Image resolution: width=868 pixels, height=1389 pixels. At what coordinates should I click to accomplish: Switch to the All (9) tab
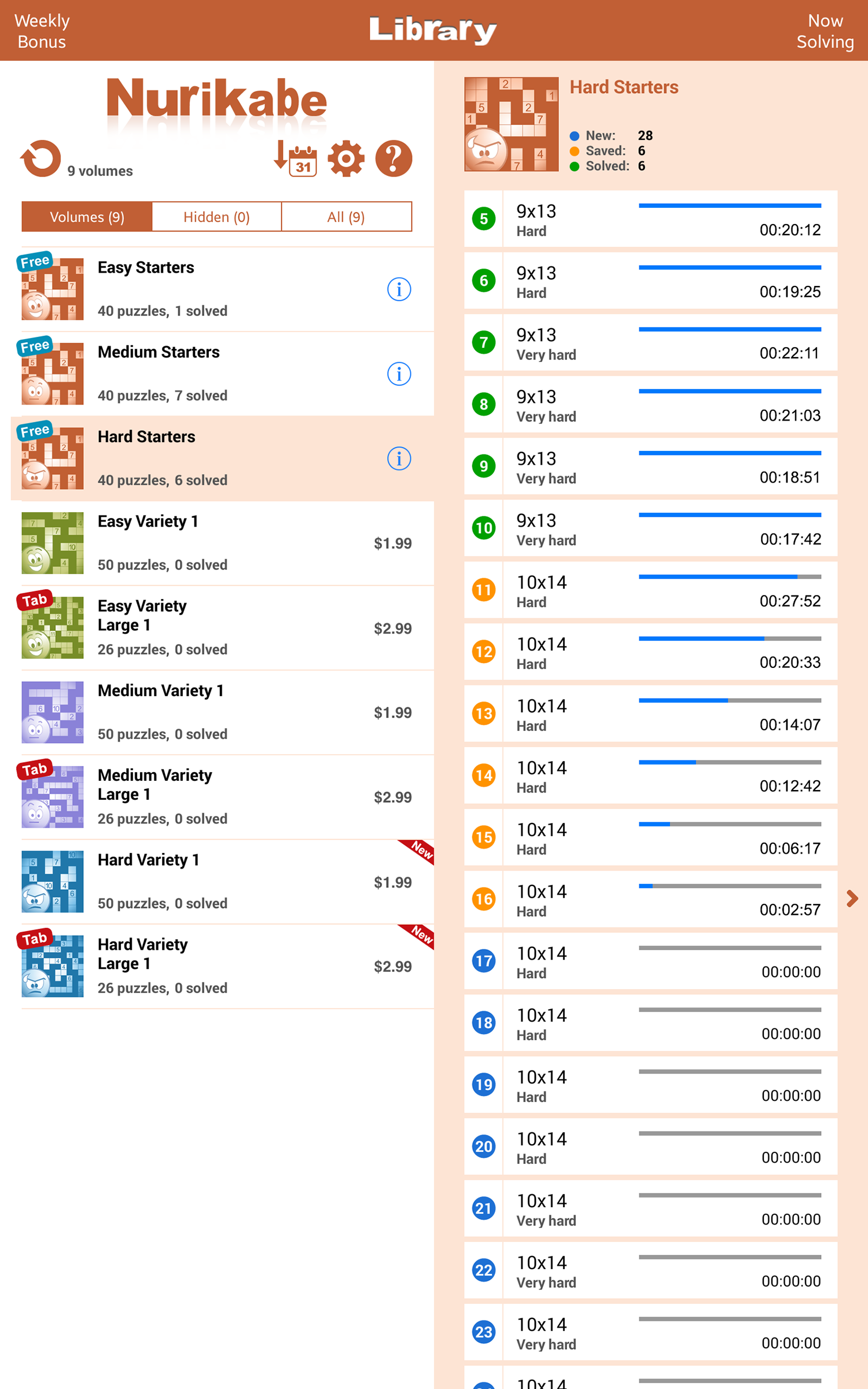[346, 217]
